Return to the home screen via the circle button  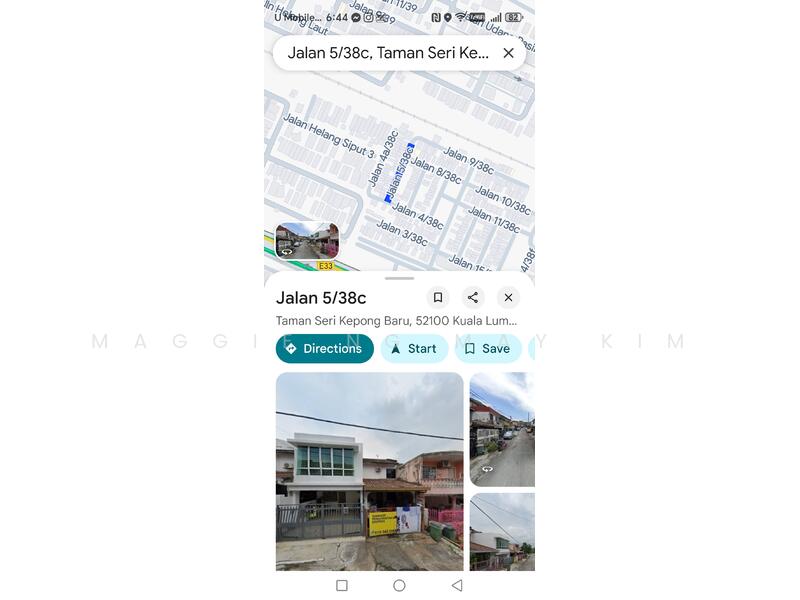pos(399,585)
